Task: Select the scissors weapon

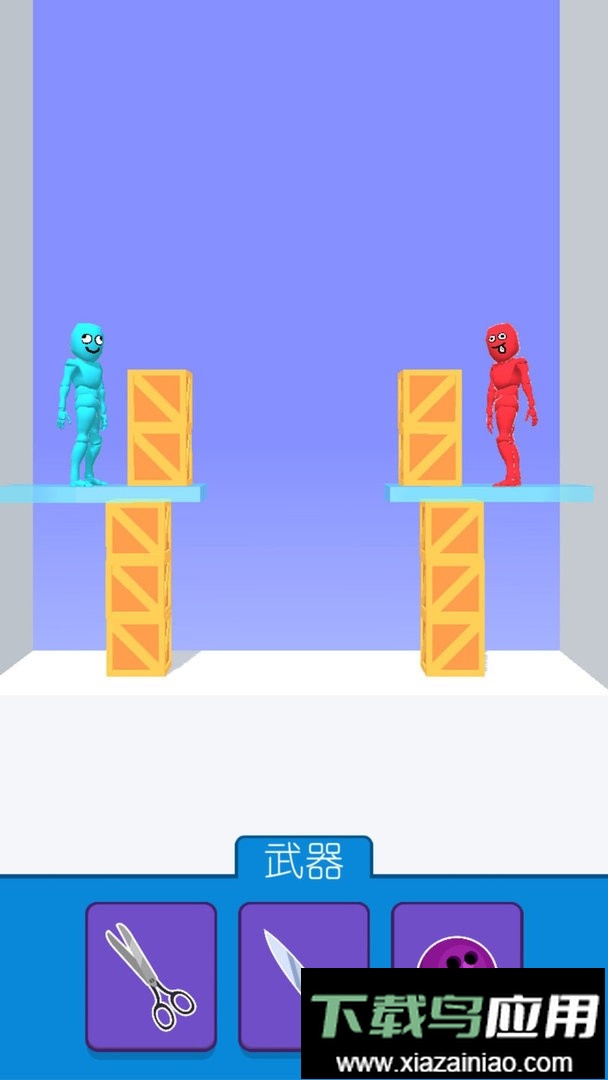Action: pyautogui.click(x=151, y=975)
